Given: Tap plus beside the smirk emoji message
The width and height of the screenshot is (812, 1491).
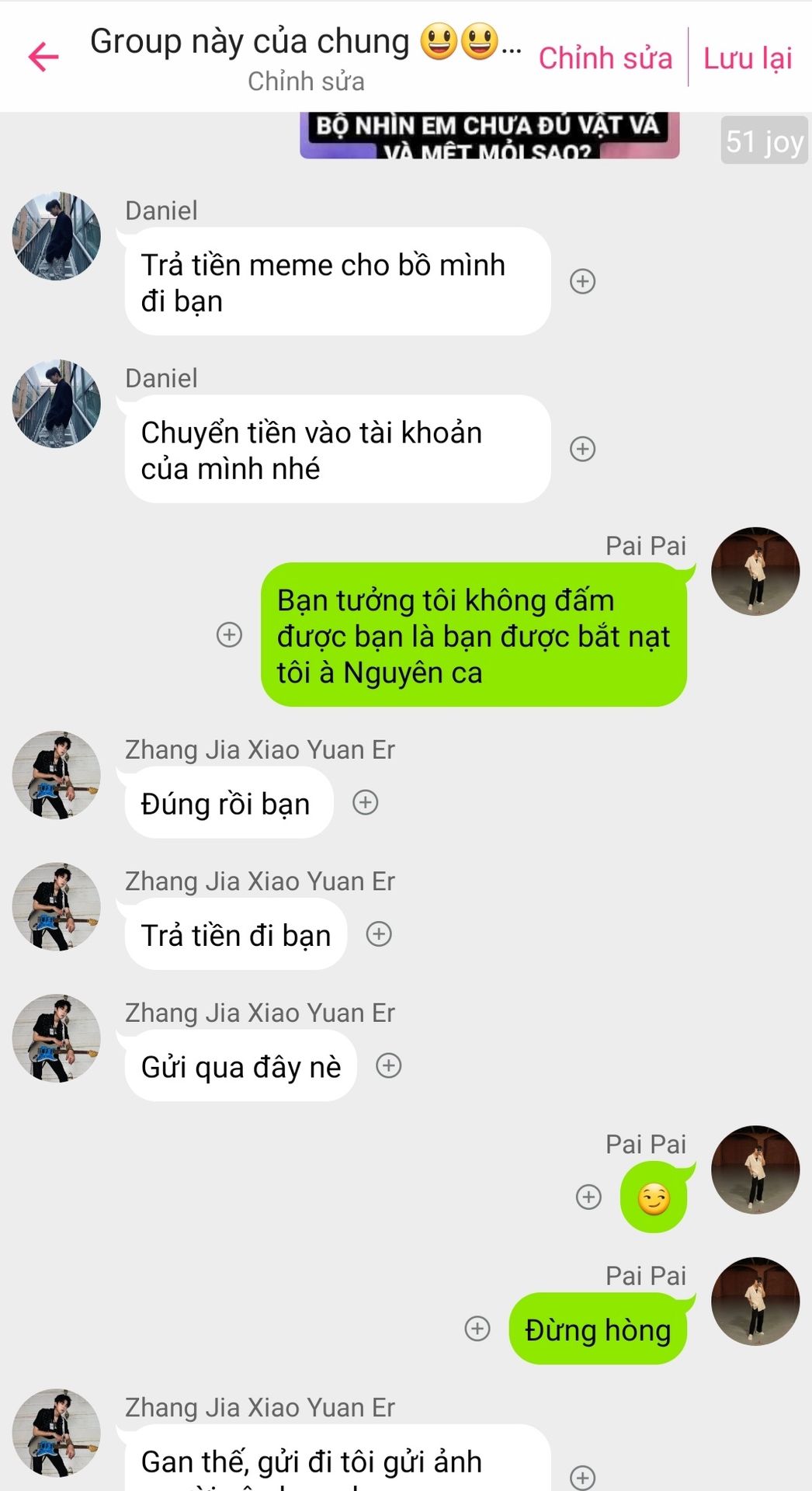Looking at the screenshot, I should click(x=588, y=1197).
